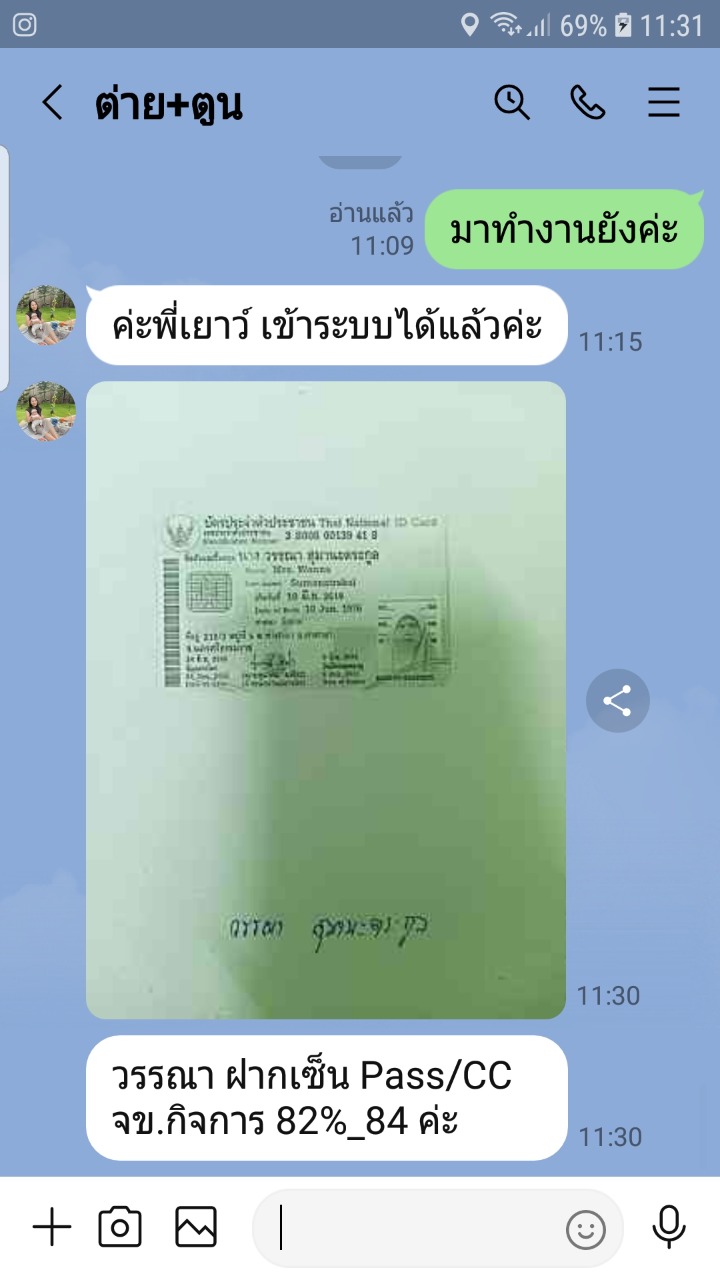The image size is (720, 1280).
Task: View the profile of the sender of ค่ะพี่เยาว์
Action: [46, 317]
